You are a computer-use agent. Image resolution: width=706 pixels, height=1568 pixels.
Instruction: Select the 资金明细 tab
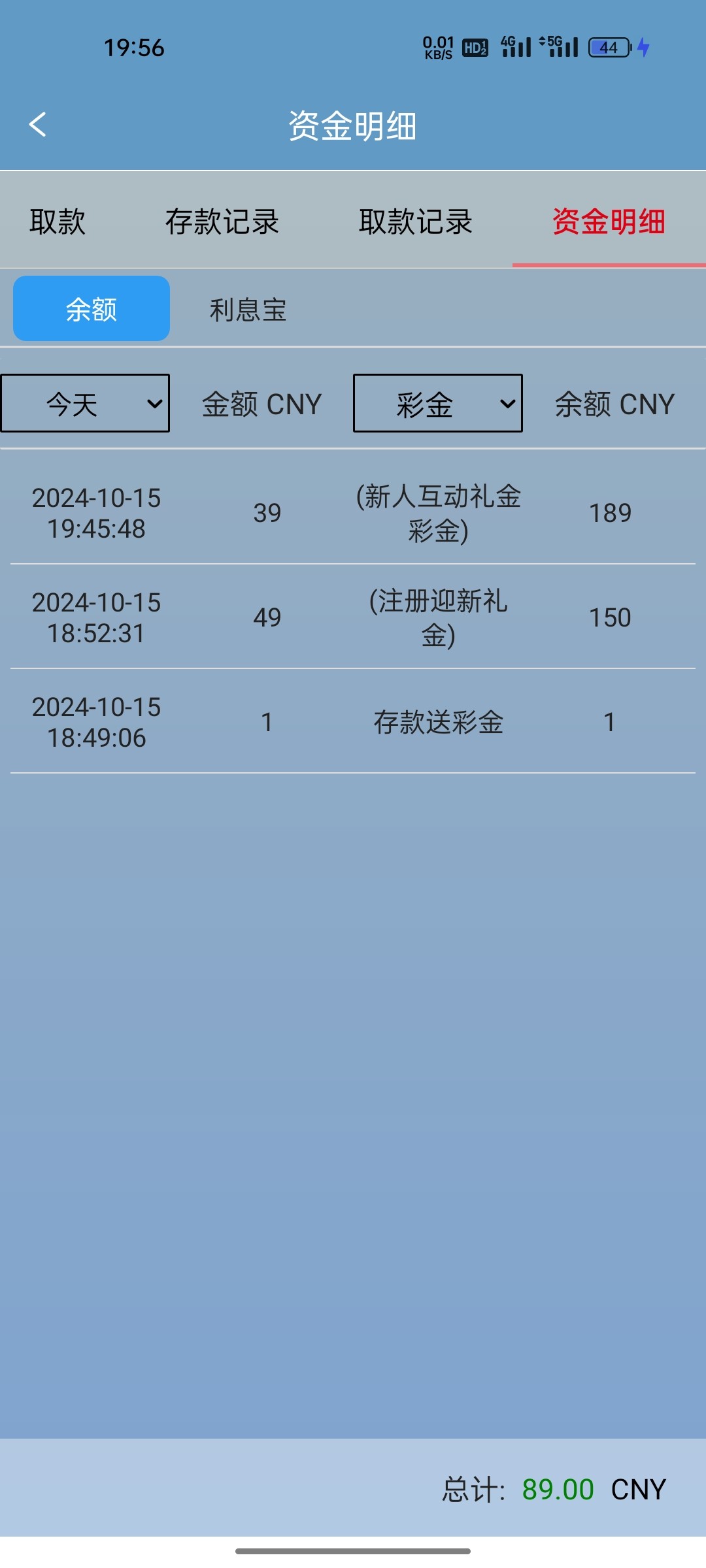pyautogui.click(x=609, y=221)
